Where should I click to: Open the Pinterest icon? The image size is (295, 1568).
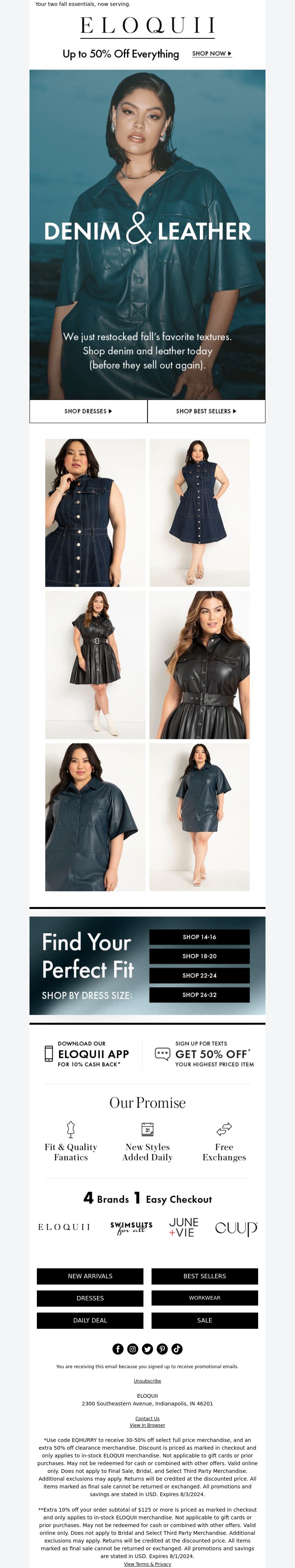point(162,1349)
